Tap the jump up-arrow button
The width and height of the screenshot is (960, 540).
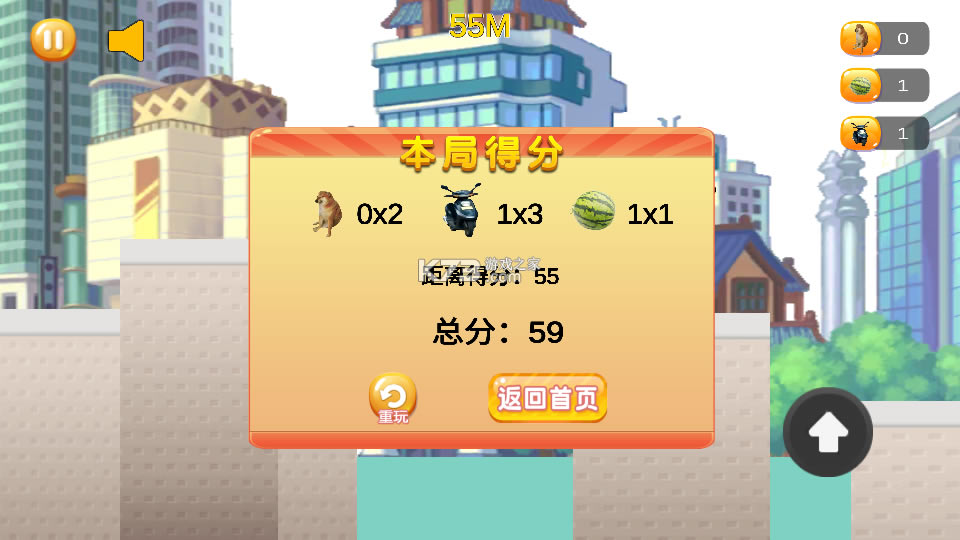coord(828,432)
